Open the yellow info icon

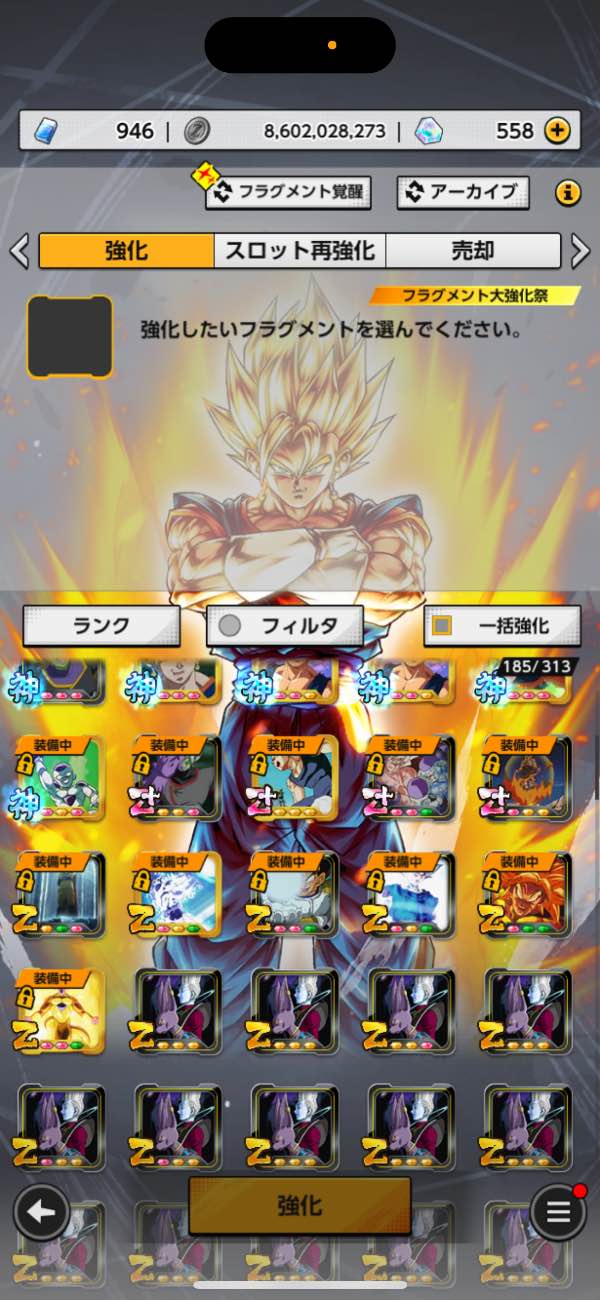click(568, 193)
